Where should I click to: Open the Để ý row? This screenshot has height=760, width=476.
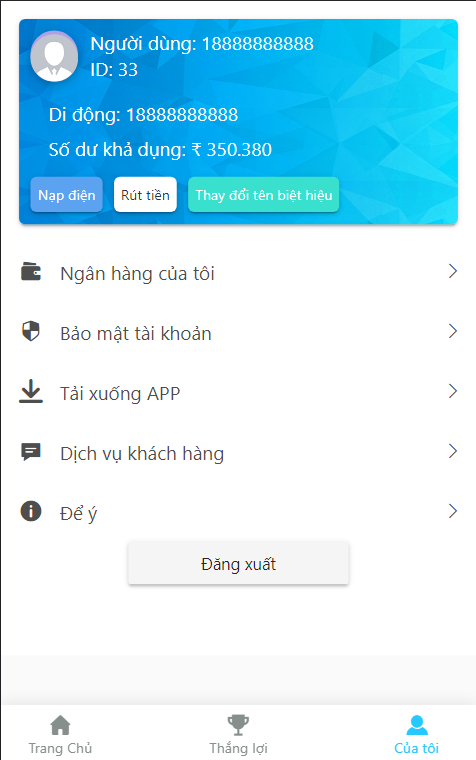[238, 512]
